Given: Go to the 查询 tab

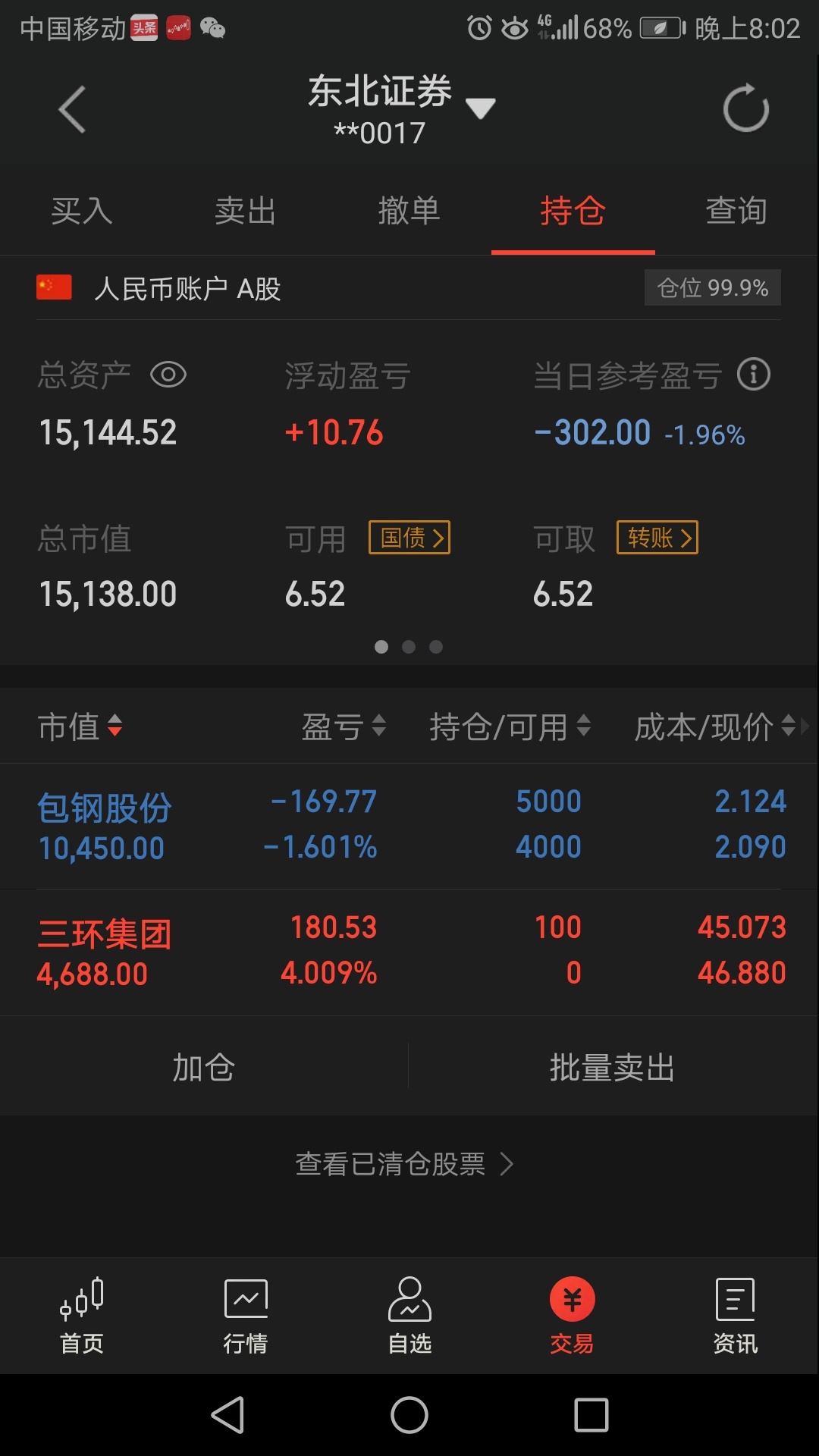Looking at the screenshot, I should 736,211.
